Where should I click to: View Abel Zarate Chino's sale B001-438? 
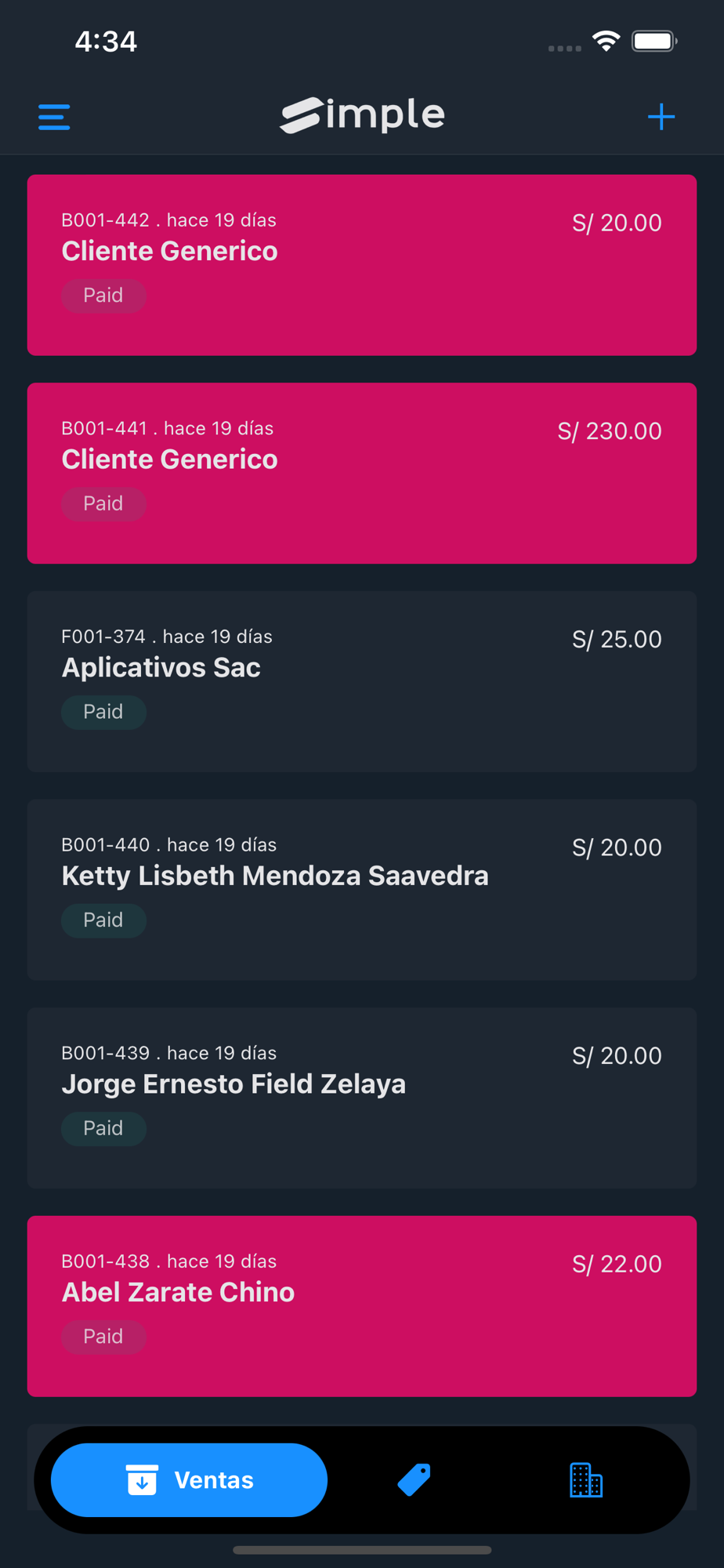pyautogui.click(x=362, y=1306)
